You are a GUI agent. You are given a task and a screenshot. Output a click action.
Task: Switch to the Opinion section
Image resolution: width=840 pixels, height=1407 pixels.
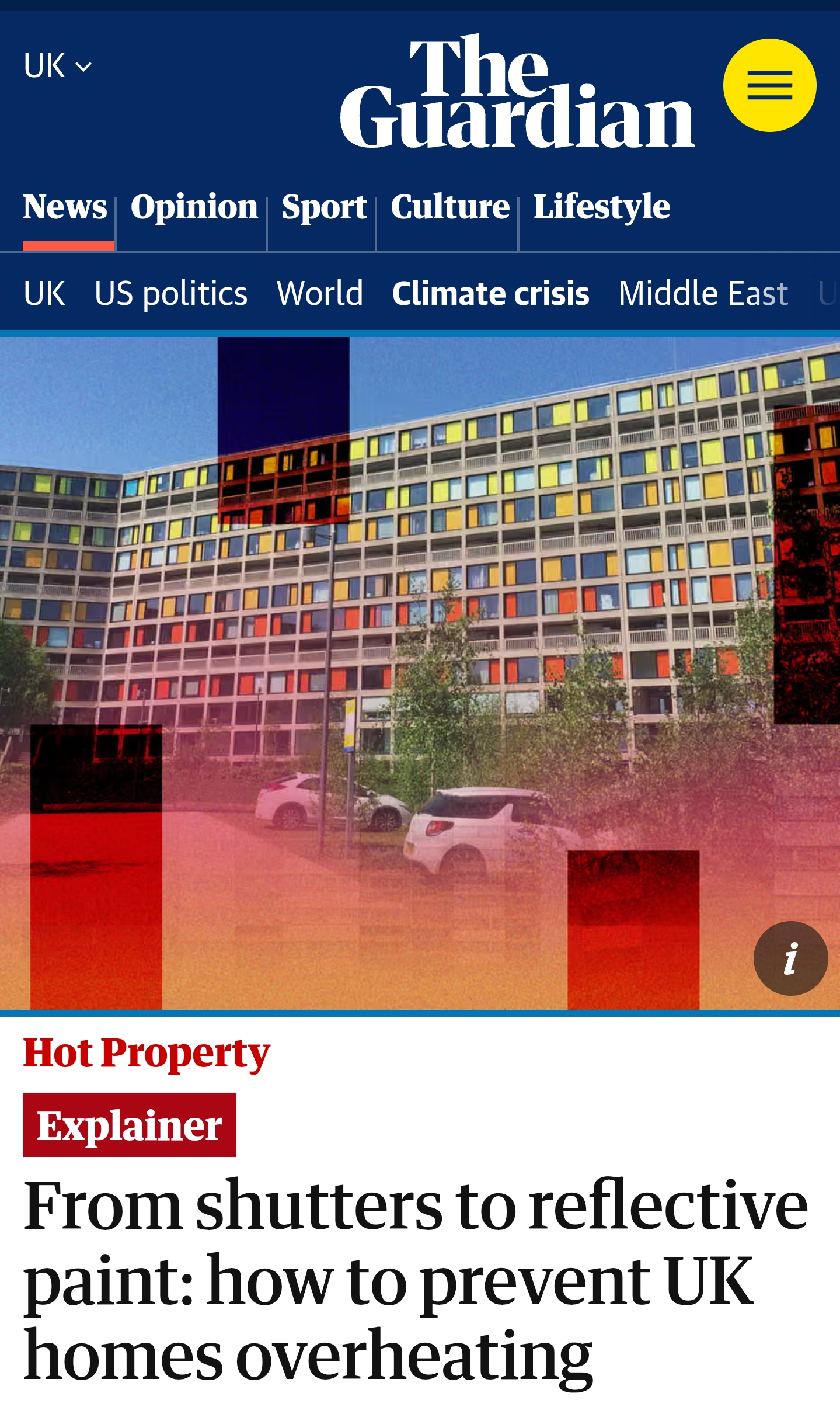coord(194,207)
